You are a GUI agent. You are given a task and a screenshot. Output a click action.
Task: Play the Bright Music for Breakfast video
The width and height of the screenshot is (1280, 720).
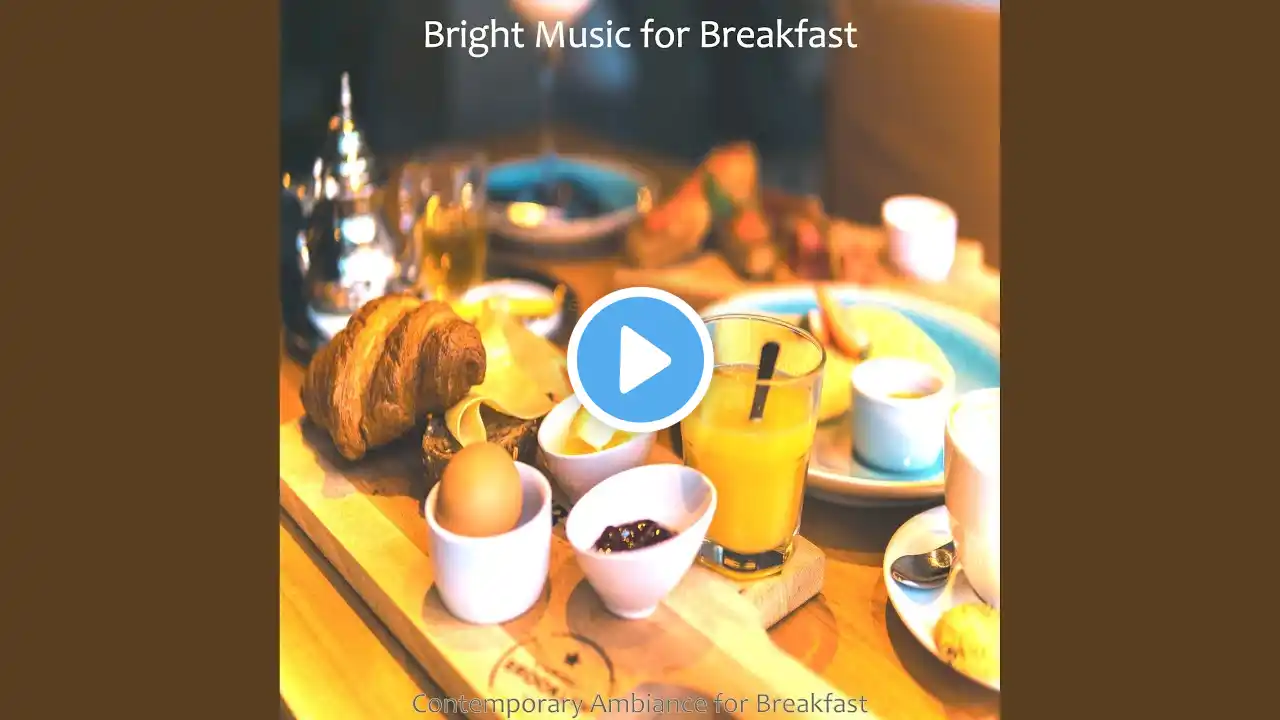coord(640,360)
